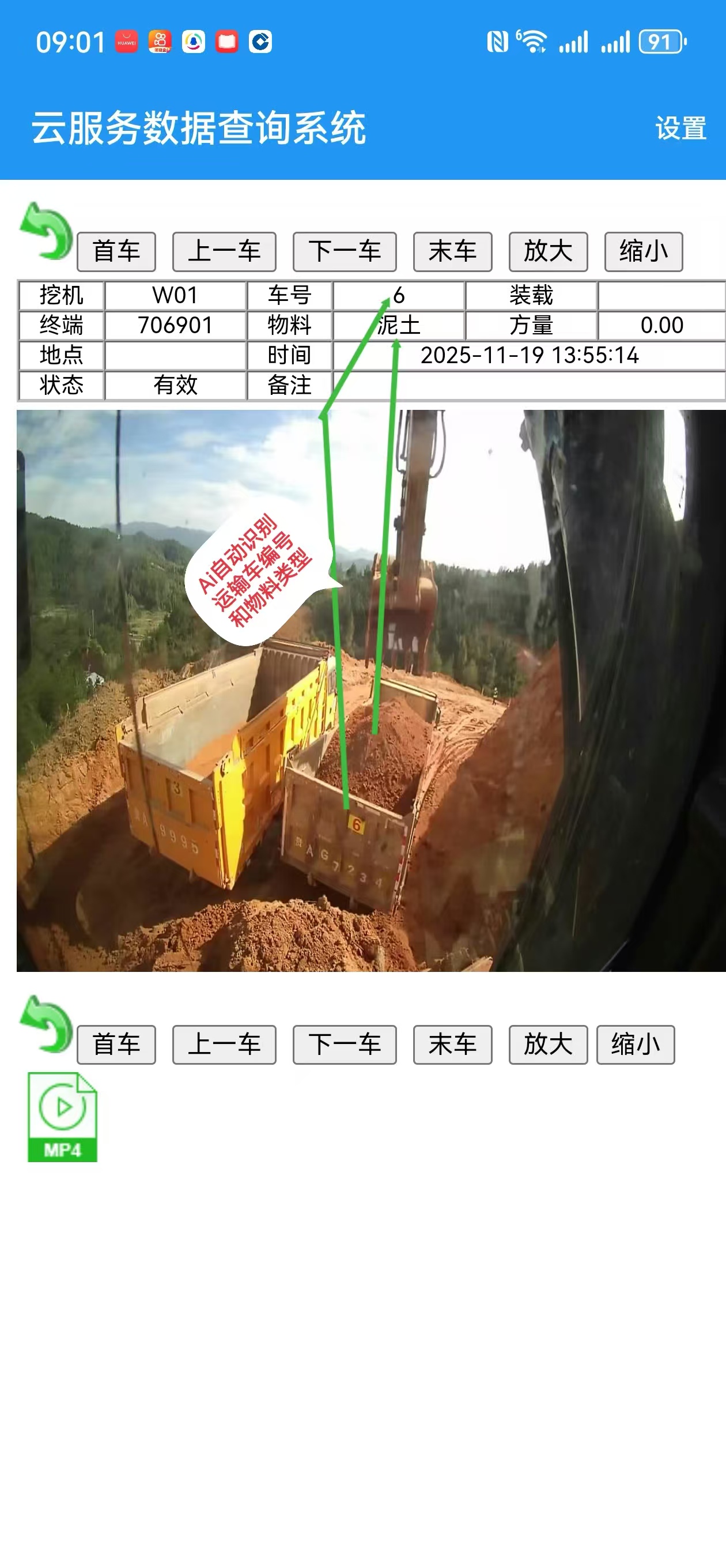Play the MP4 video file
The image size is (726, 1568).
coord(62,1117)
